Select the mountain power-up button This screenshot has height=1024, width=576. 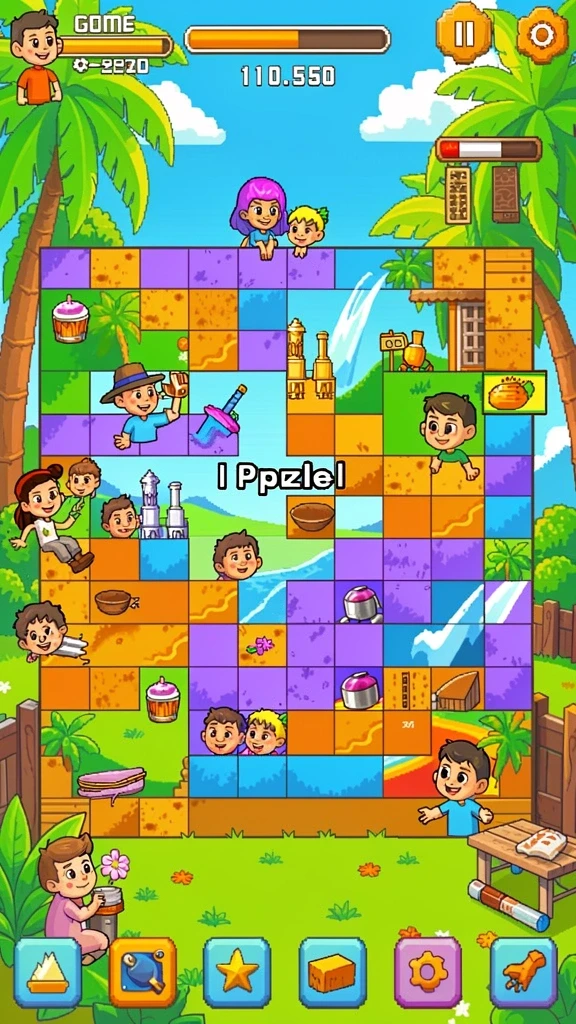[x=48, y=972]
